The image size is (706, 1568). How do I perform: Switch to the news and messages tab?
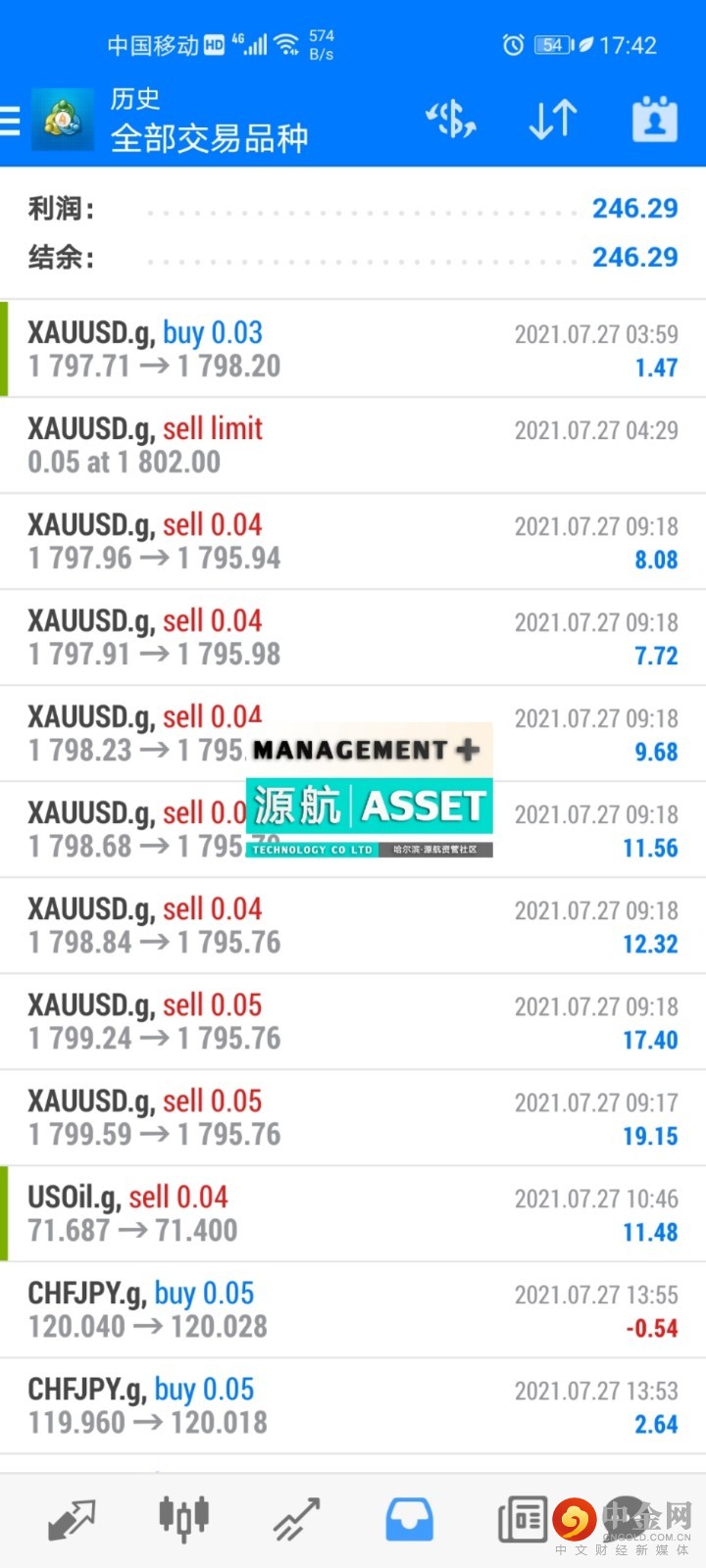tap(523, 1520)
